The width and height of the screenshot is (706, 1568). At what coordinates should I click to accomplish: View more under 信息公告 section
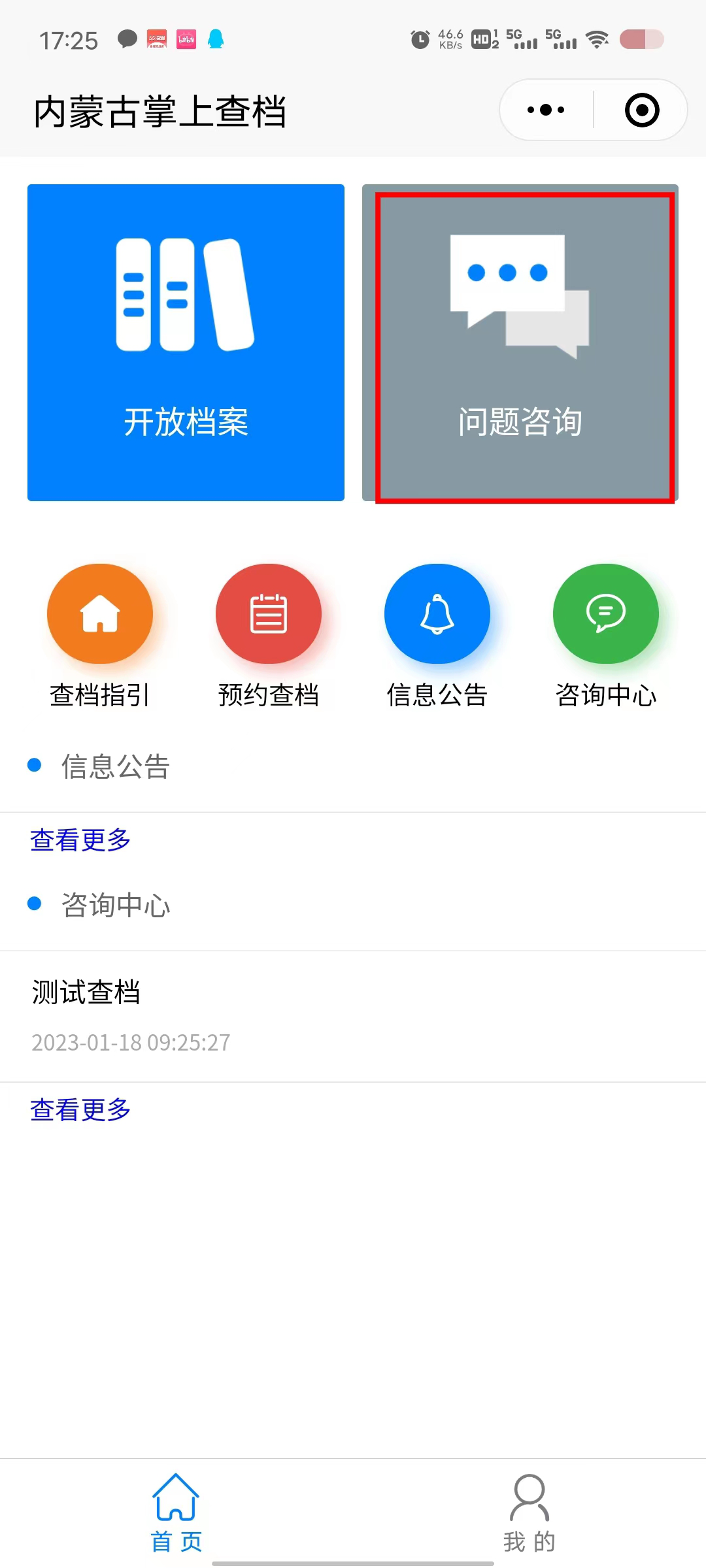click(x=80, y=840)
